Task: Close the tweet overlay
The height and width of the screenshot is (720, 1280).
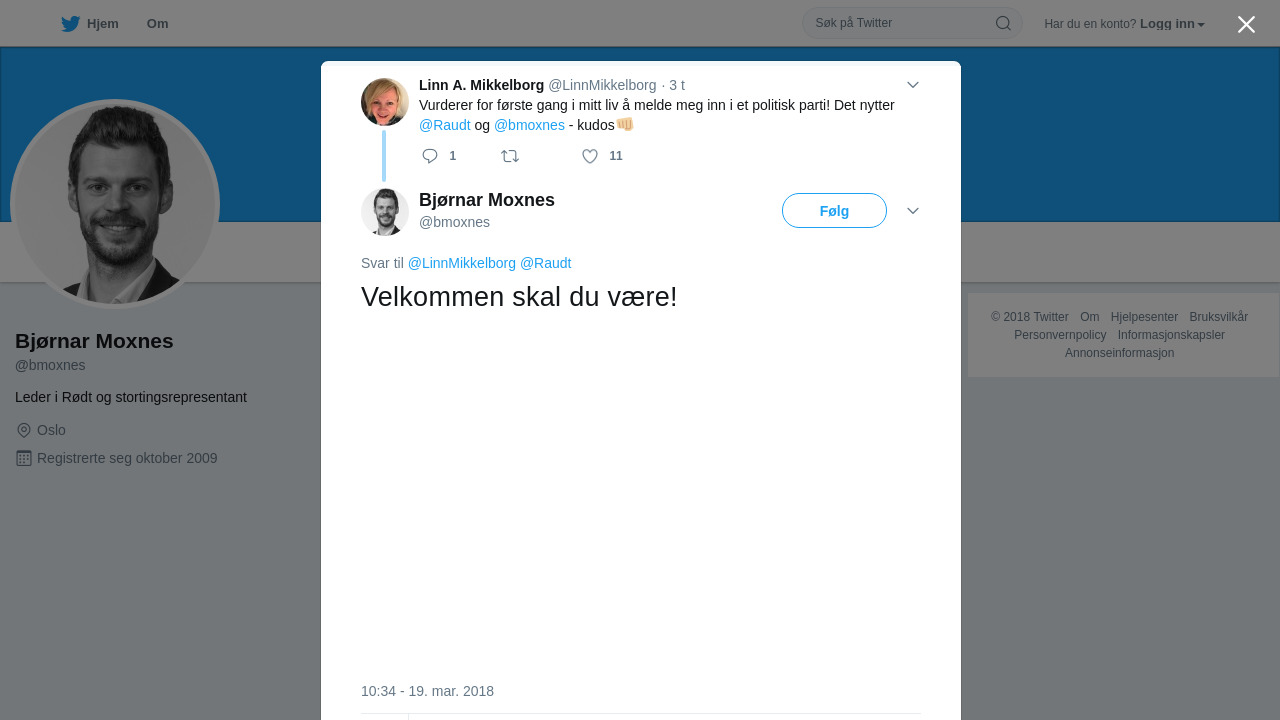Action: click(x=1246, y=25)
